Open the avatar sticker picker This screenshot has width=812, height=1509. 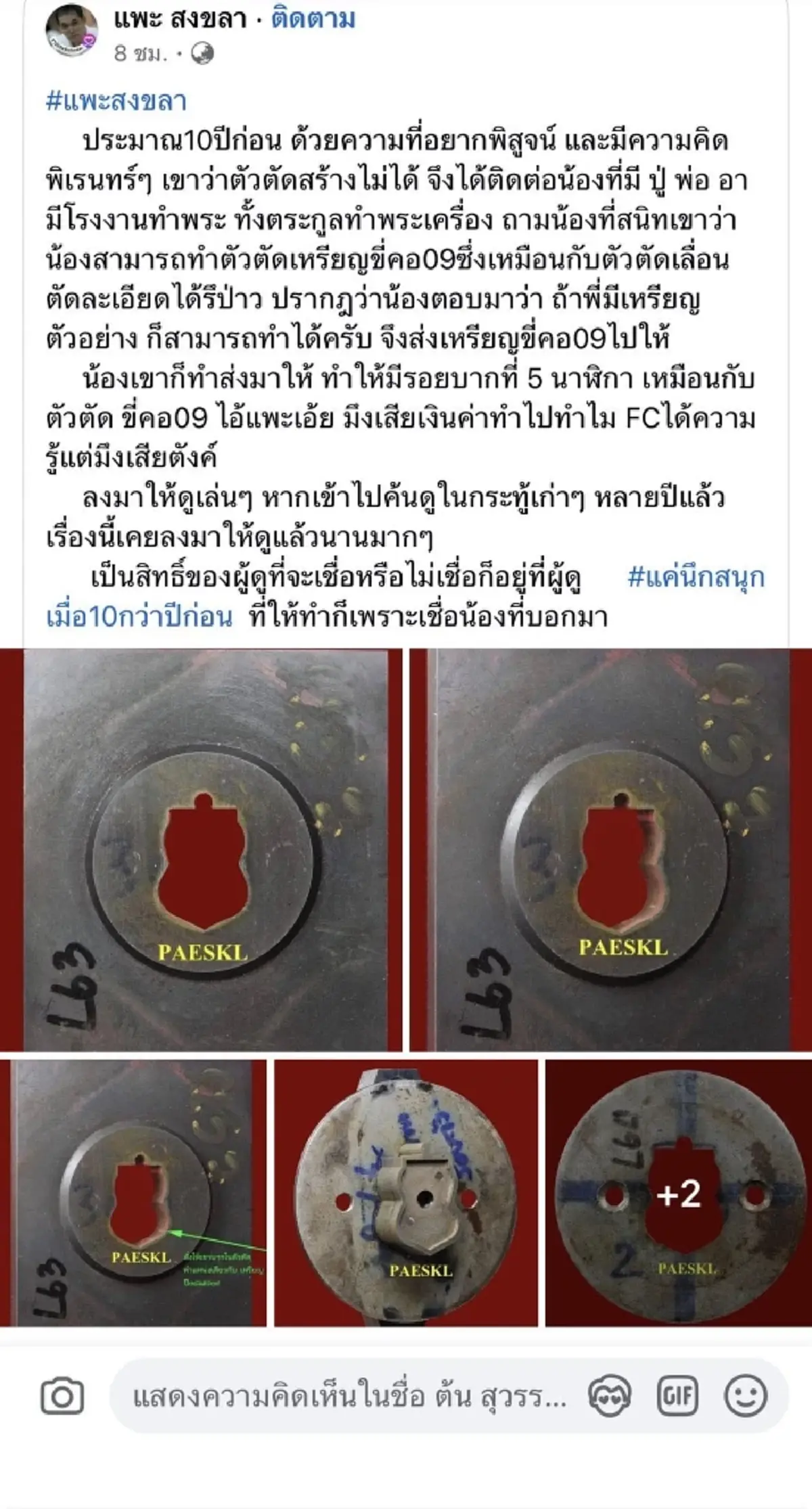609,1396
